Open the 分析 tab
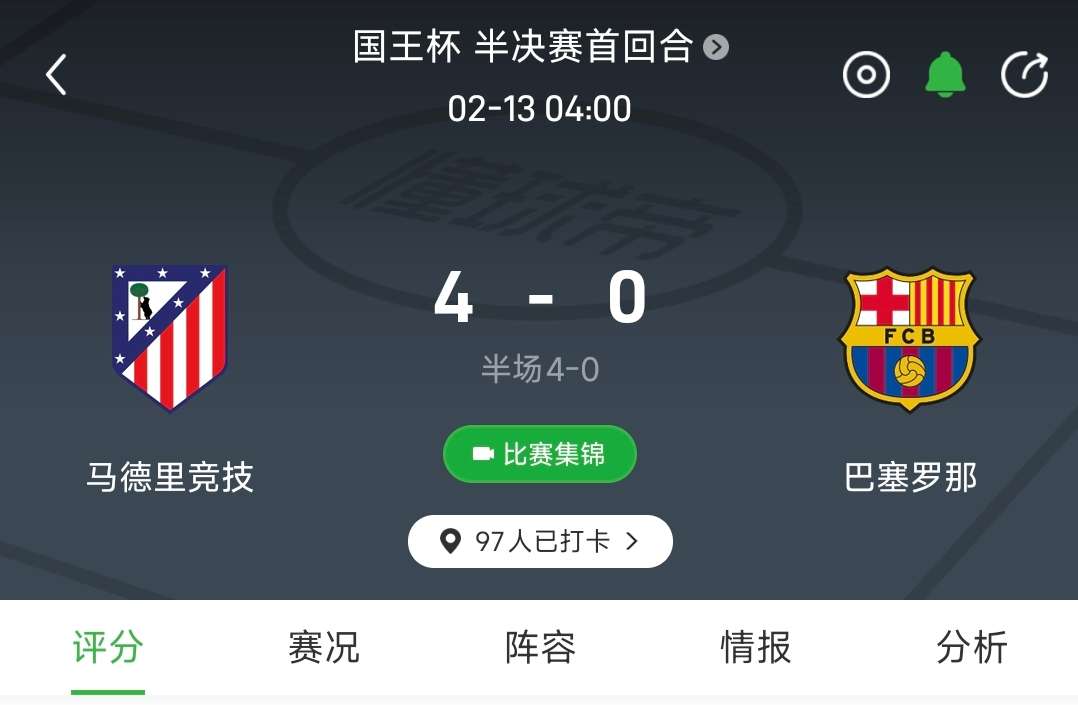This screenshot has width=1078, height=705. tap(971, 648)
